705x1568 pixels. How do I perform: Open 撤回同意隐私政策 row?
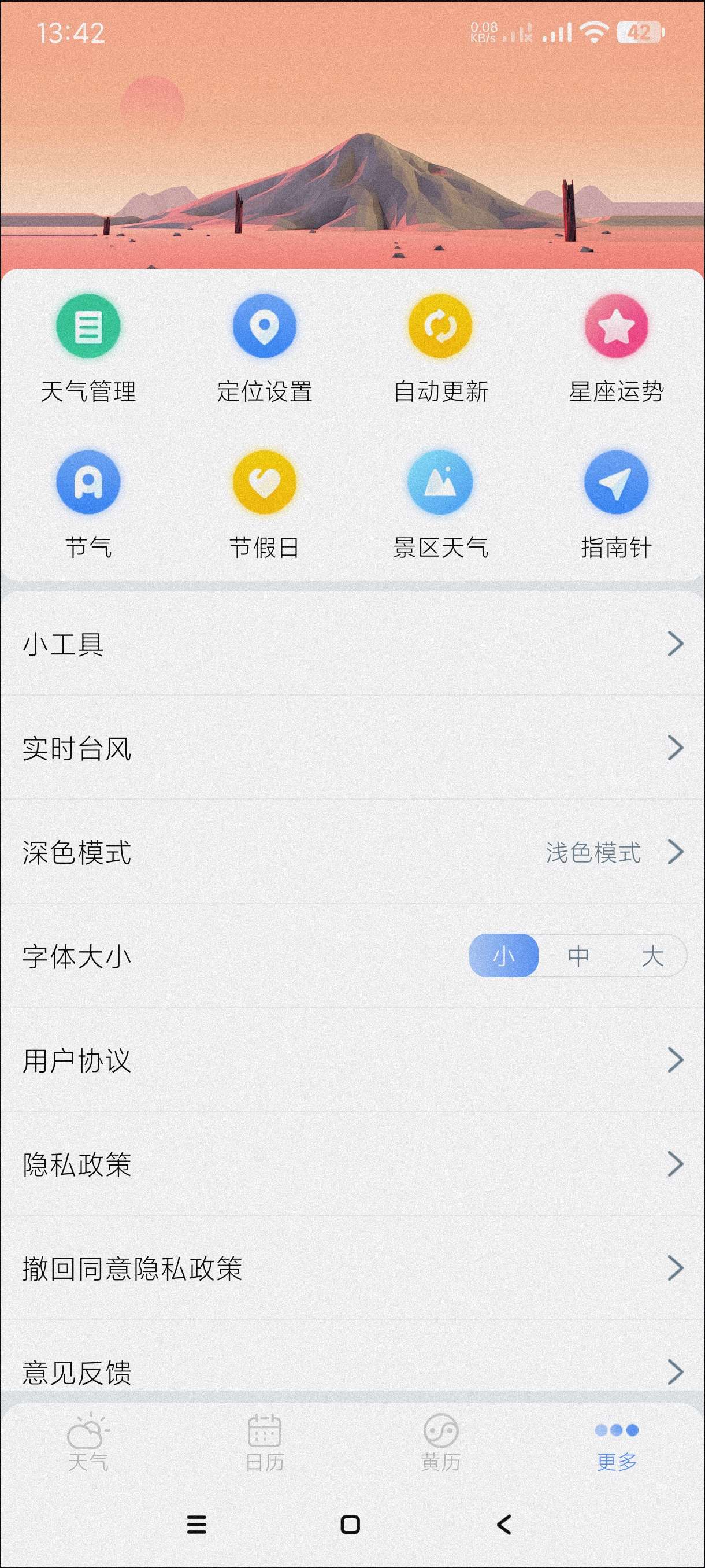pyautogui.click(x=352, y=1269)
